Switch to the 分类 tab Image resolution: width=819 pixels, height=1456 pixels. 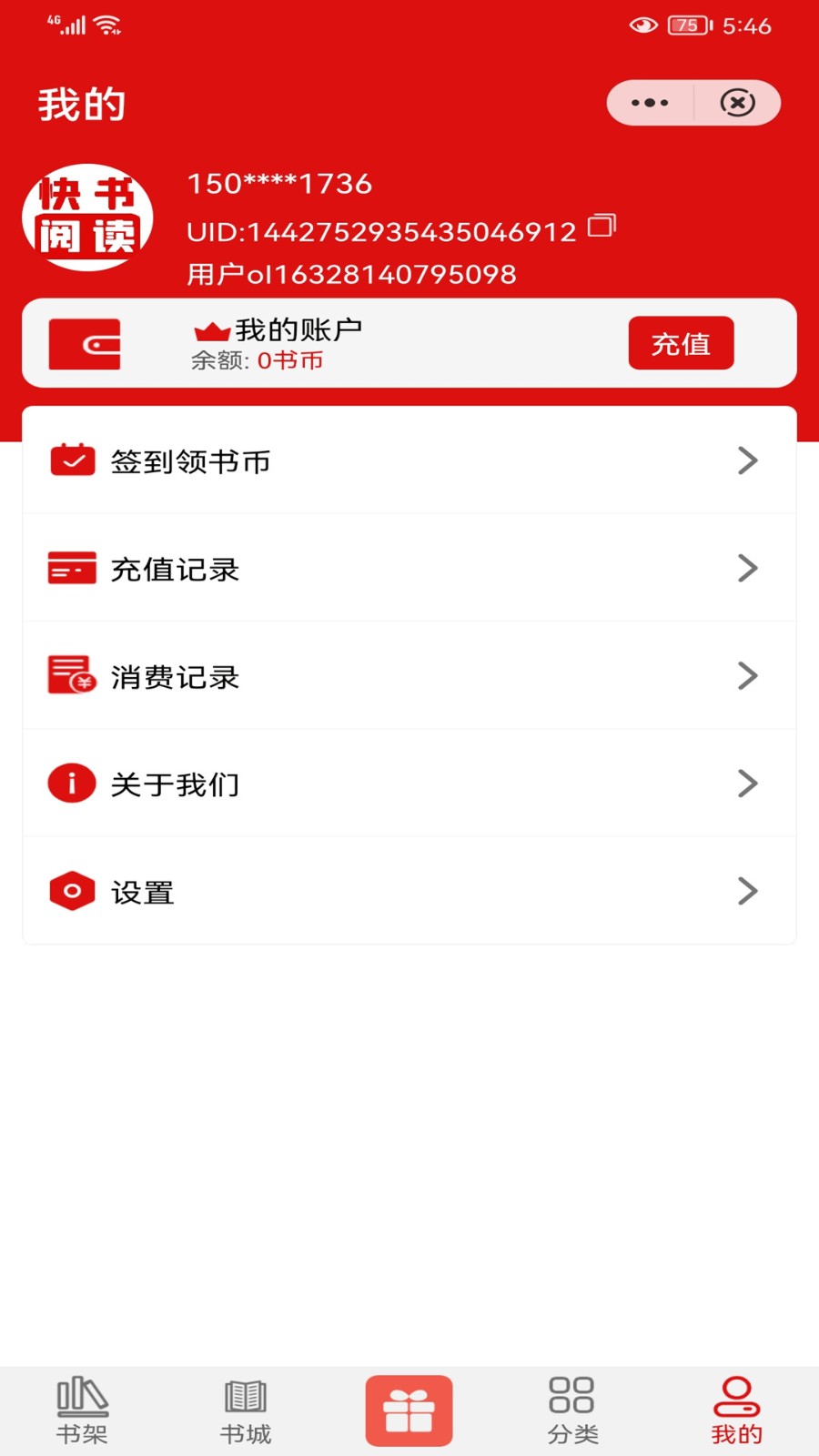click(572, 1409)
